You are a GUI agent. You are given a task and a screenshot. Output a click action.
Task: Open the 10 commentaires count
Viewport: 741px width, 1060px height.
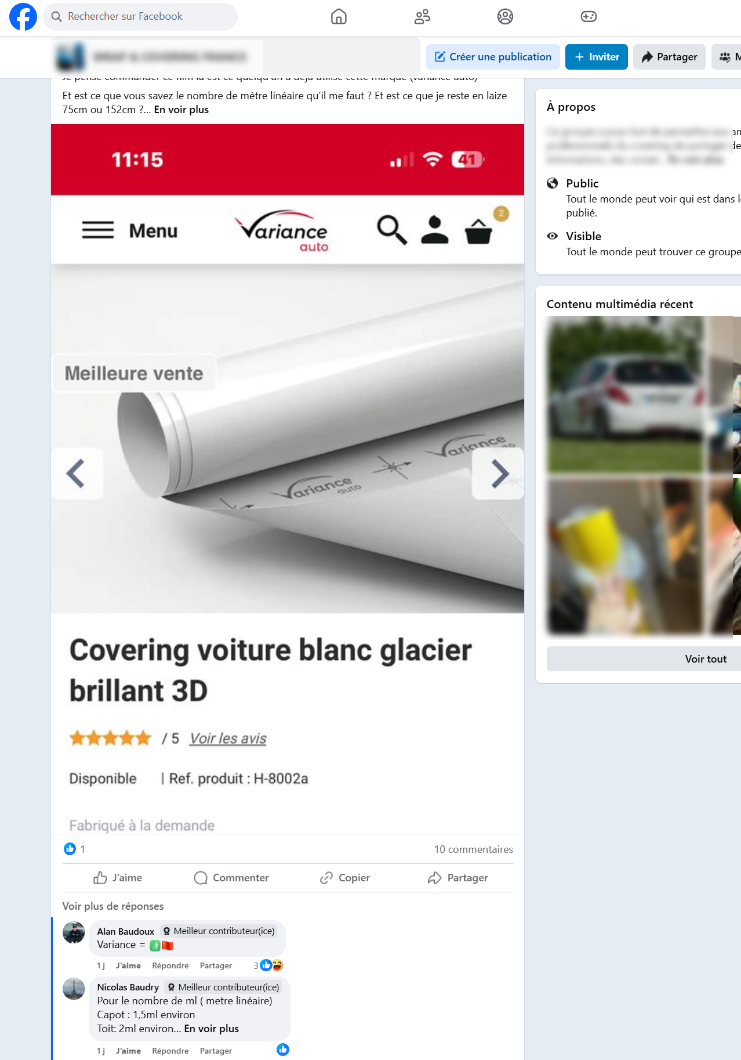coord(473,850)
